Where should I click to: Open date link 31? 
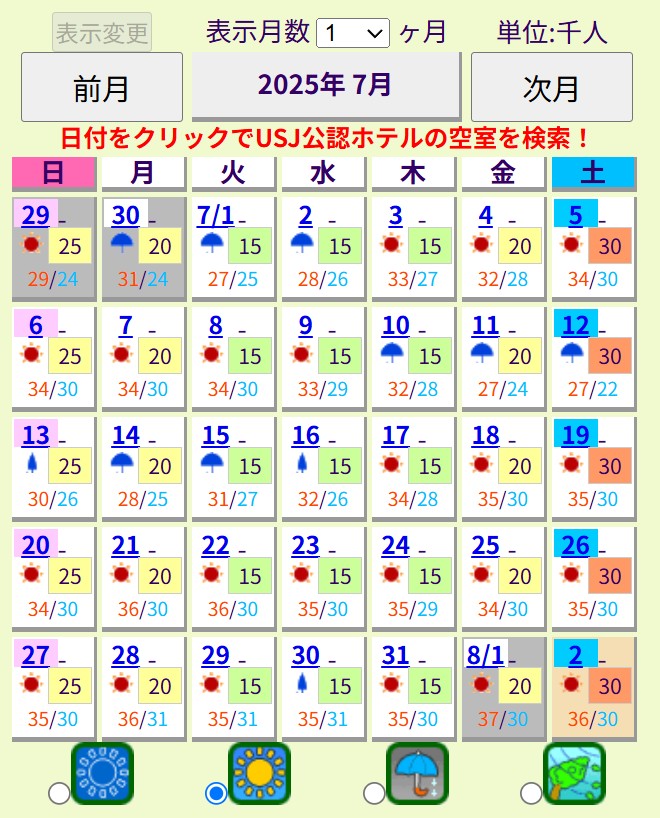coord(395,656)
